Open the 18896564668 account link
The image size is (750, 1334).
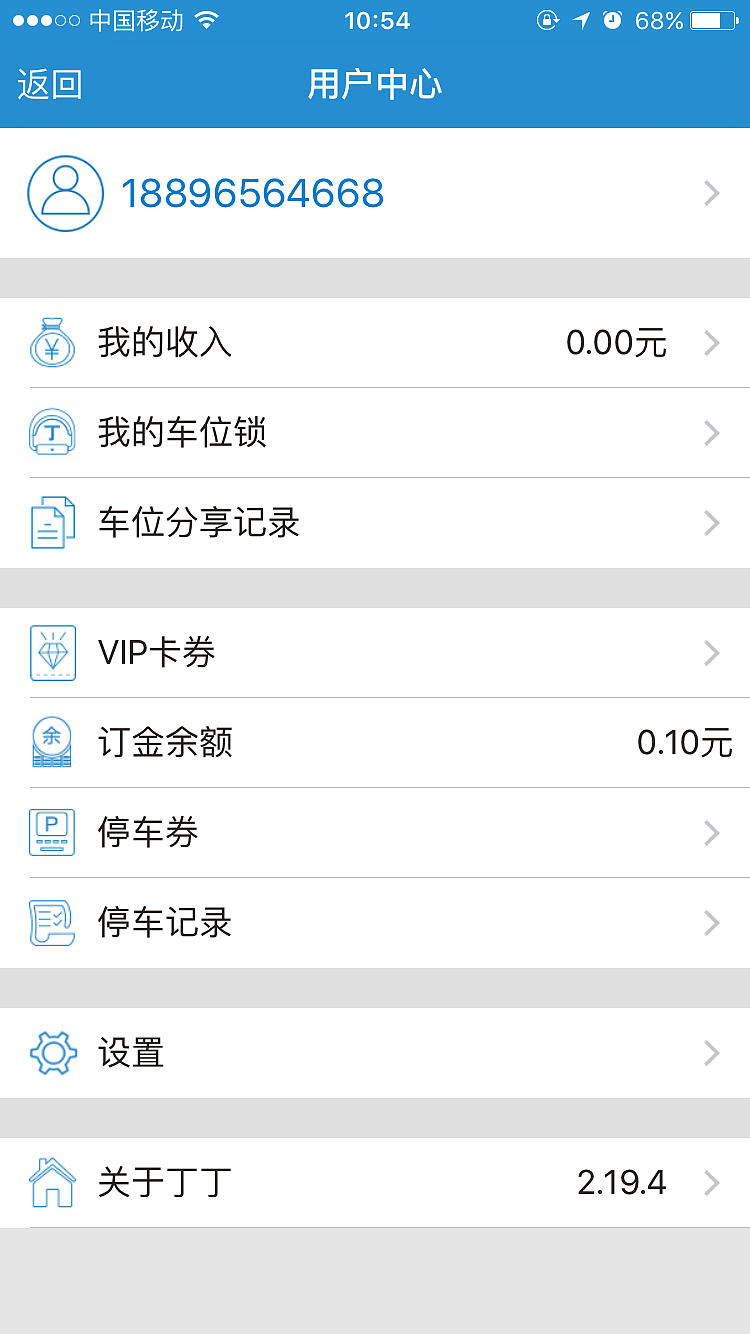[x=253, y=193]
